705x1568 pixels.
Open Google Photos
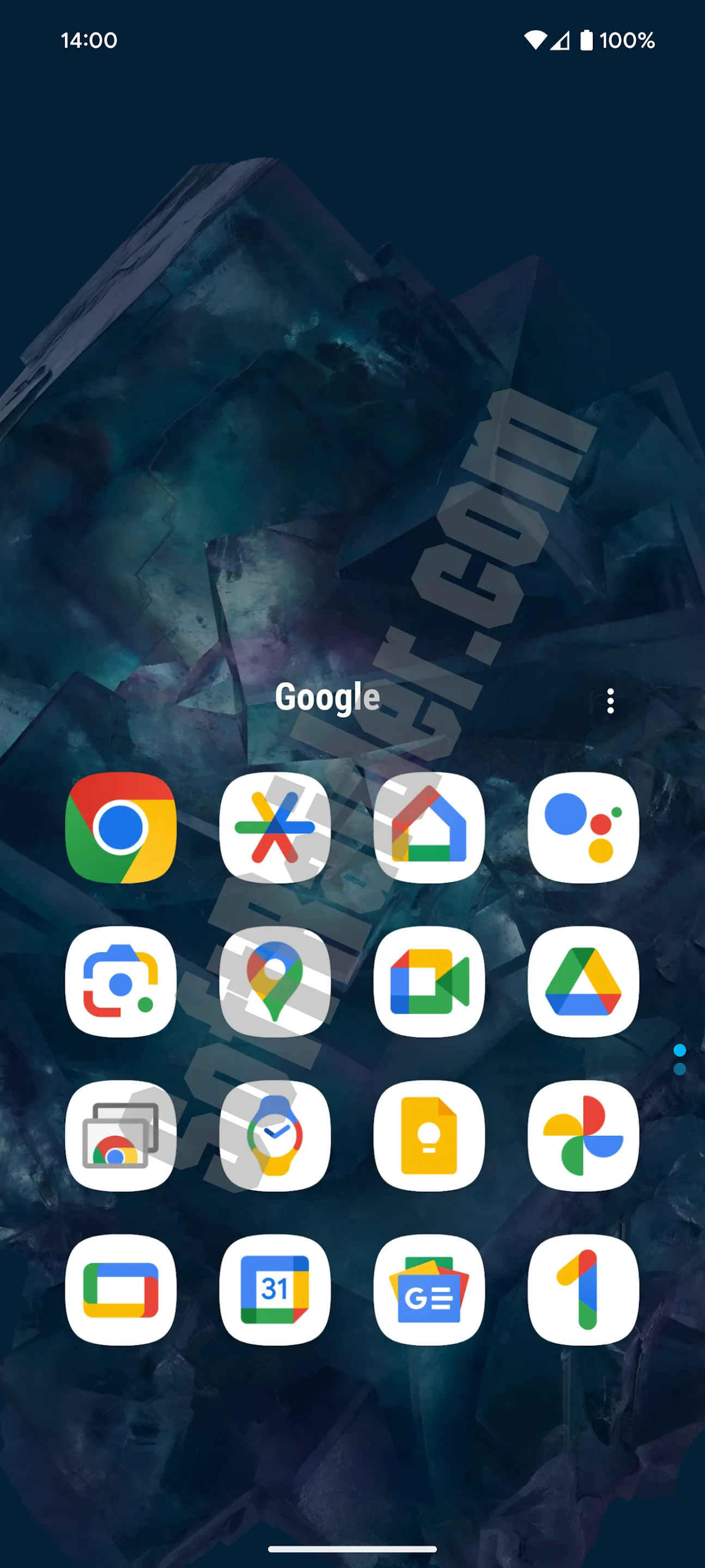click(x=583, y=1135)
